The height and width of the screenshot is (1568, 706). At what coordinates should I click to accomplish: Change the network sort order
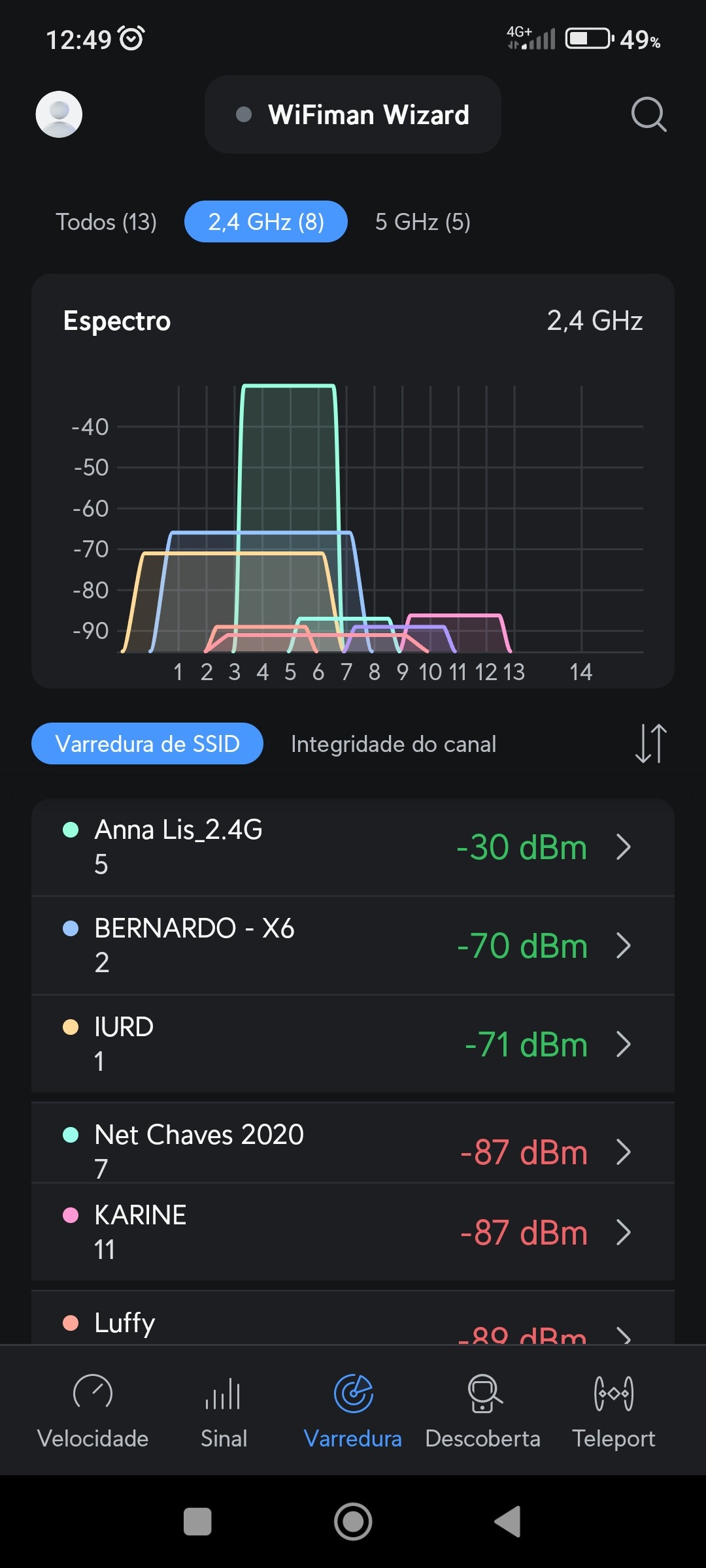[x=650, y=743]
